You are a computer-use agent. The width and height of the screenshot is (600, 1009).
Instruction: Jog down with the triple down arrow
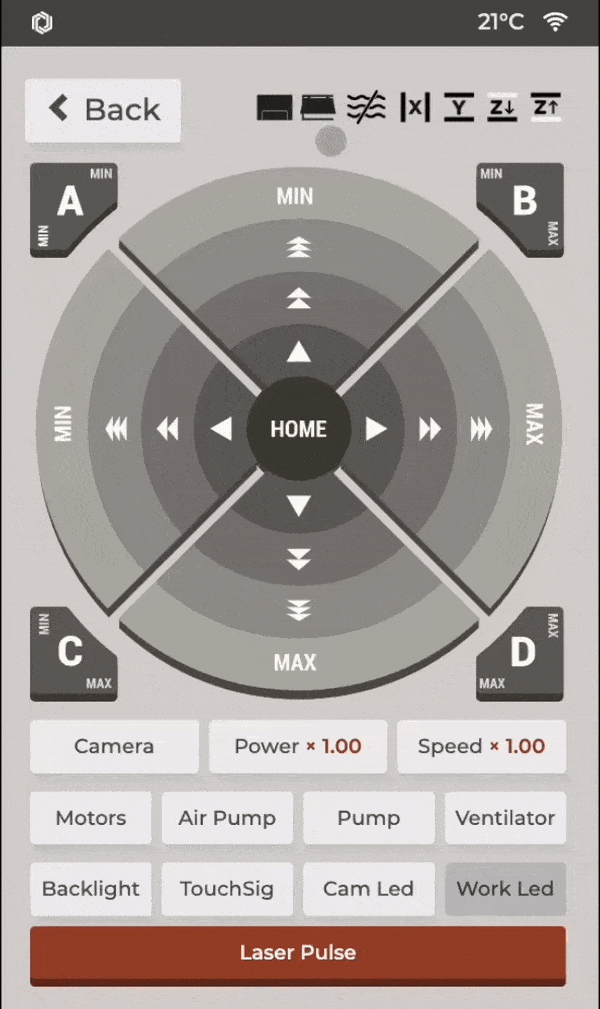pyautogui.click(x=298, y=609)
